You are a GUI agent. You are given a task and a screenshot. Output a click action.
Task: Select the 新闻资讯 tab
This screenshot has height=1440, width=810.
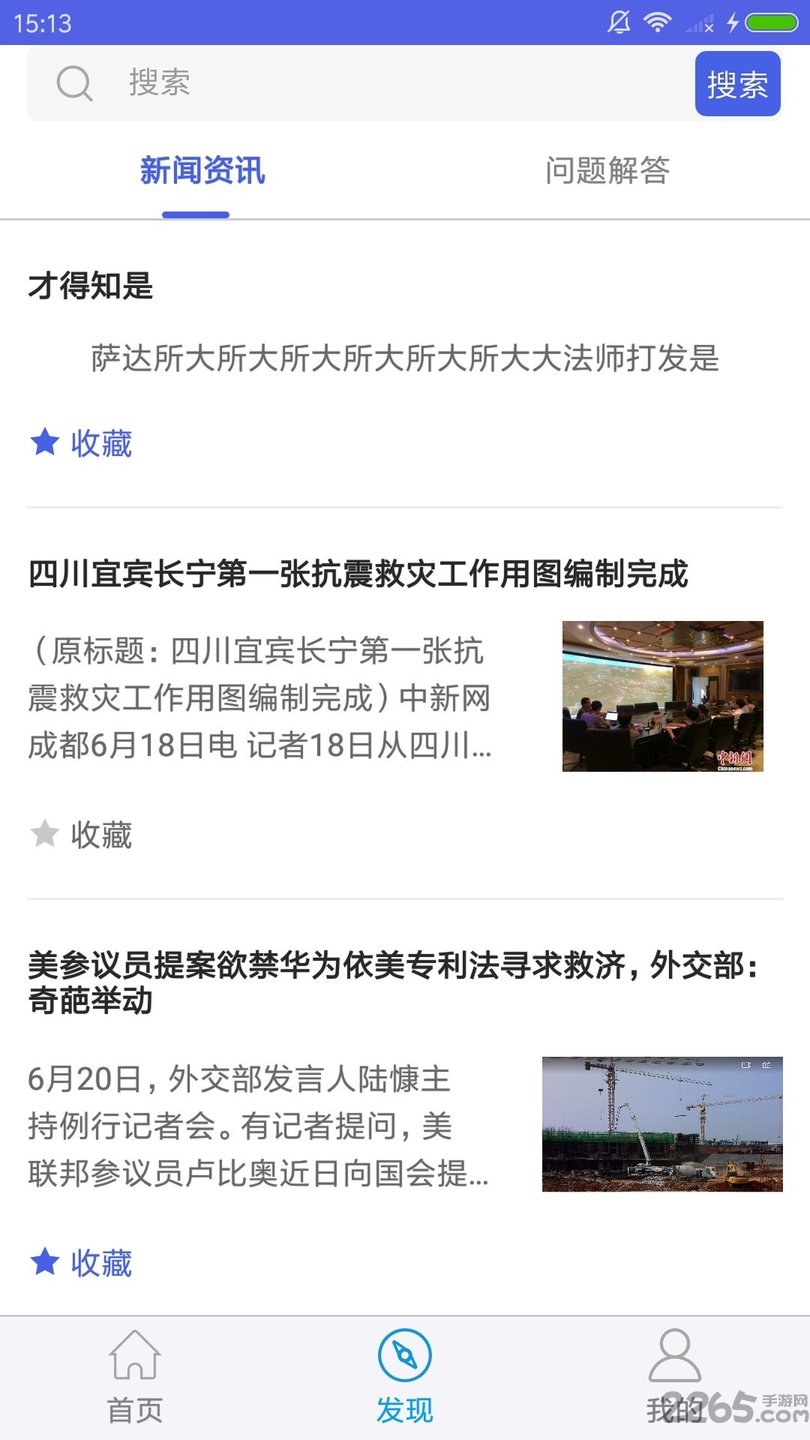(202, 171)
